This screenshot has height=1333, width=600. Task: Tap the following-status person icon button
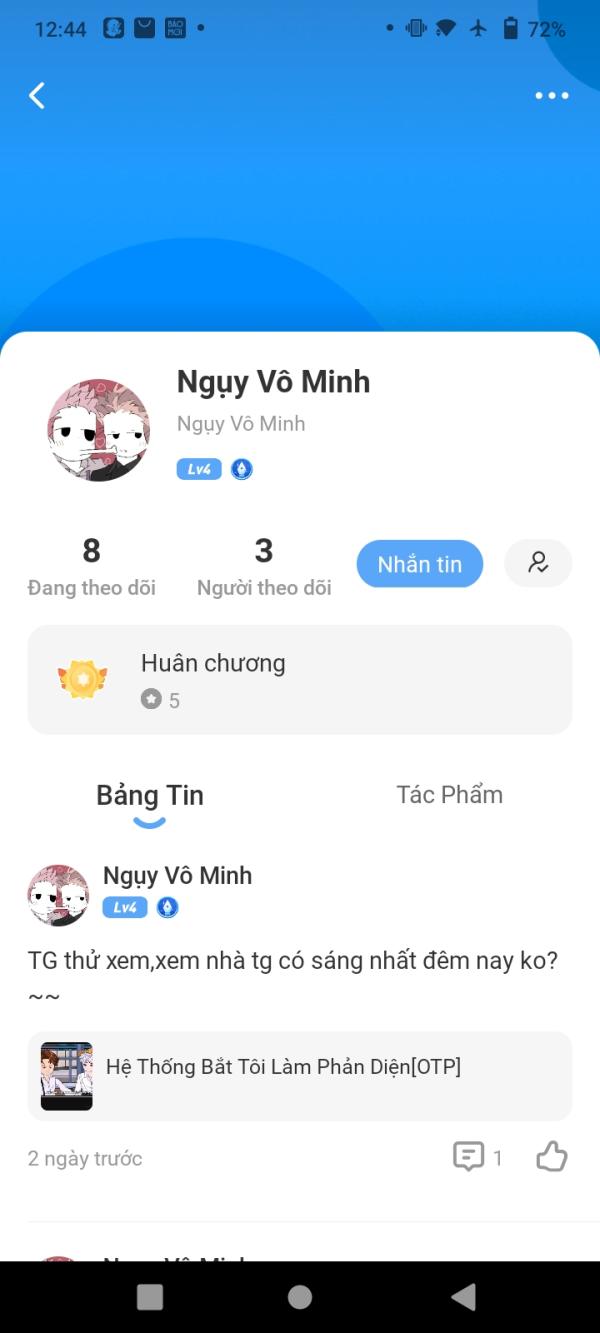(x=538, y=563)
